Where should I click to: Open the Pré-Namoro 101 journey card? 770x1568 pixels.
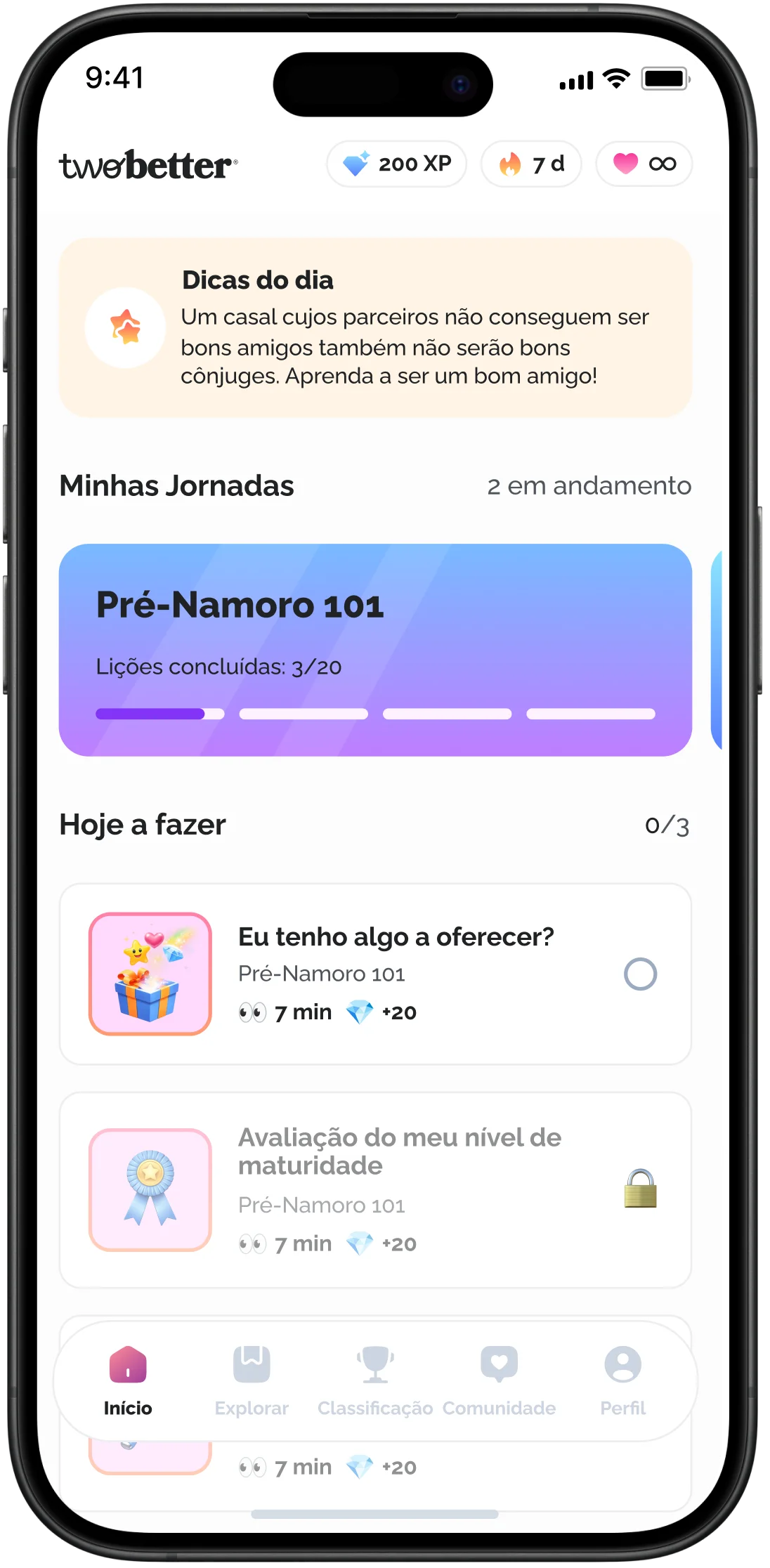(375, 650)
